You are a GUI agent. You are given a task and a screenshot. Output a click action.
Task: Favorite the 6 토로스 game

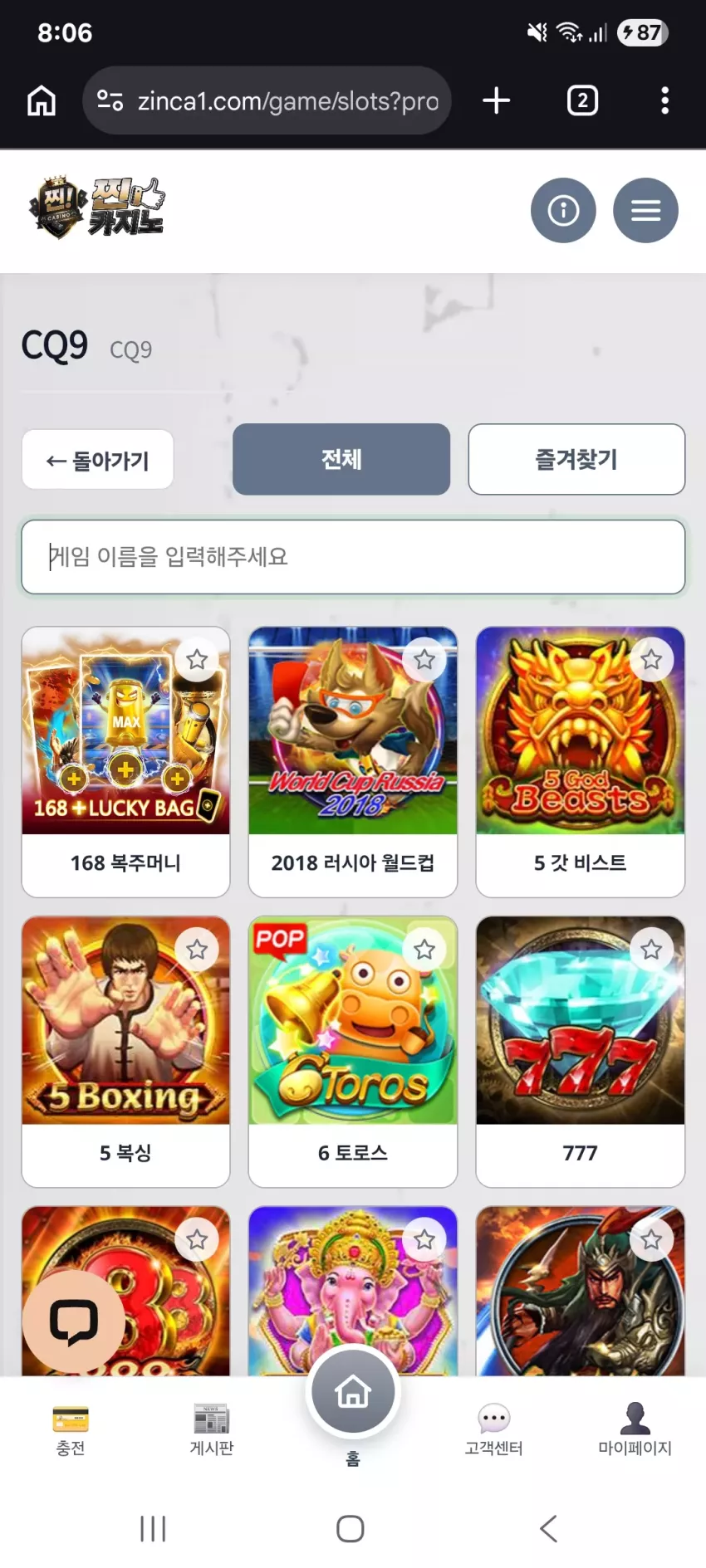click(x=424, y=950)
